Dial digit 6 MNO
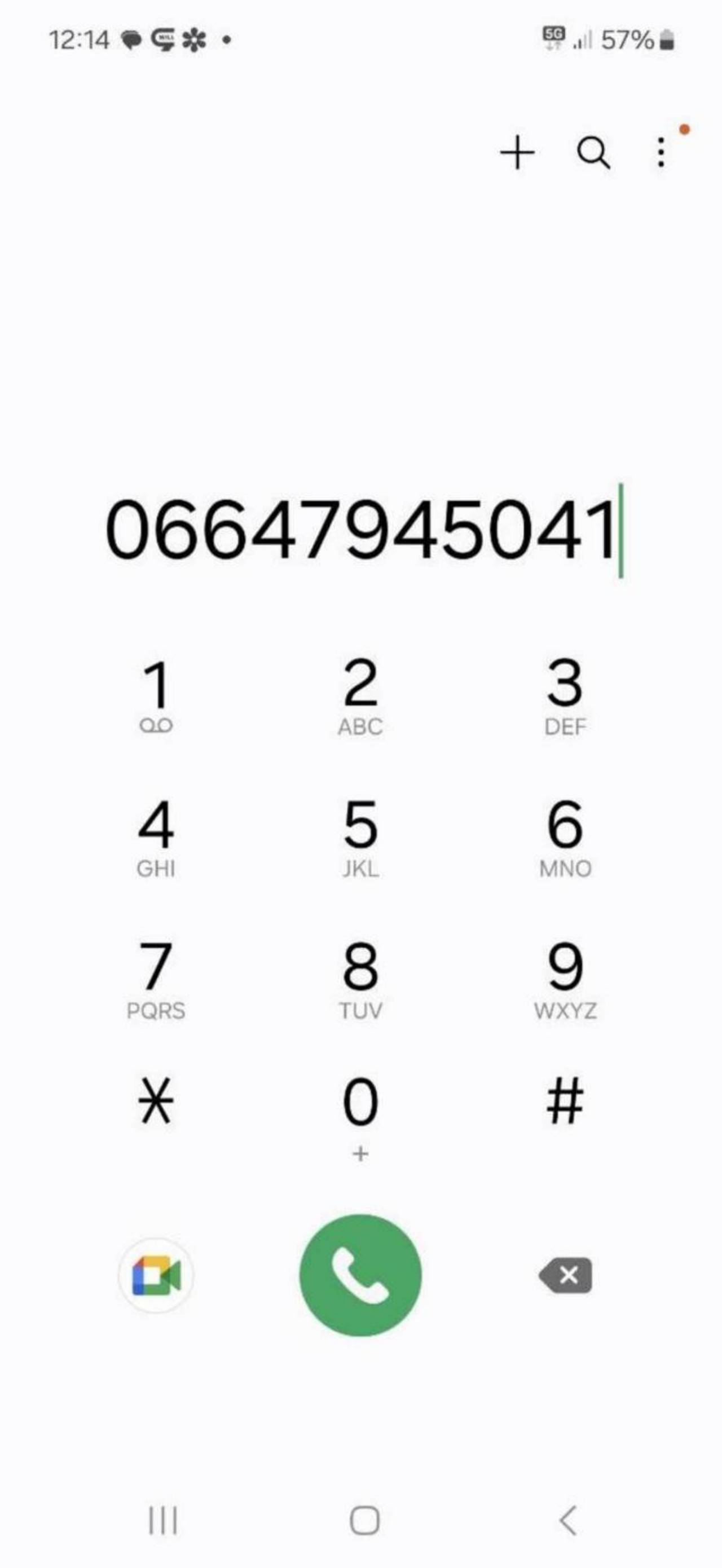This screenshot has height=1568, width=722. (565, 838)
